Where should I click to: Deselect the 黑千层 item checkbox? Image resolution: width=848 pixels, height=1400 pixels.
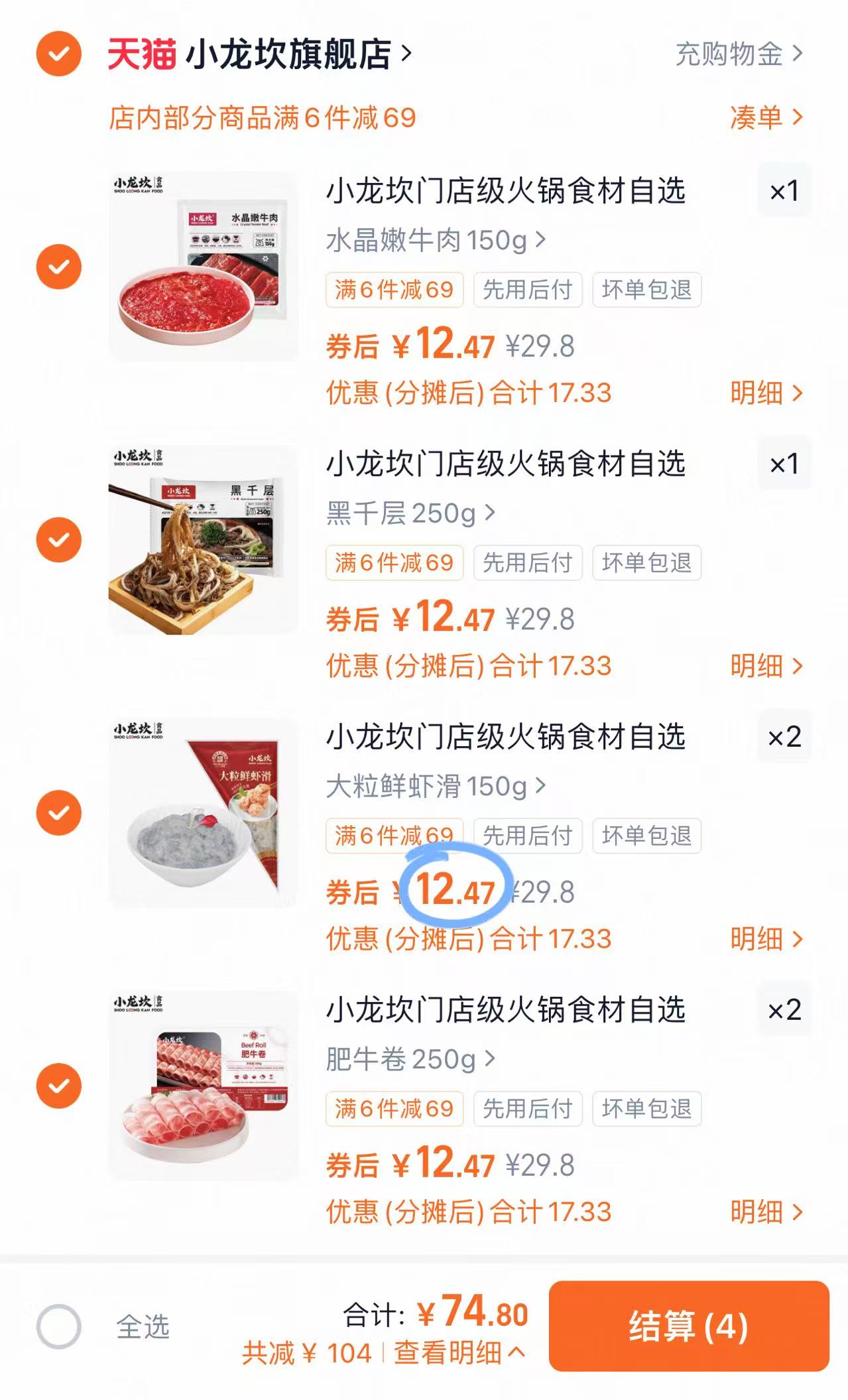[58, 538]
